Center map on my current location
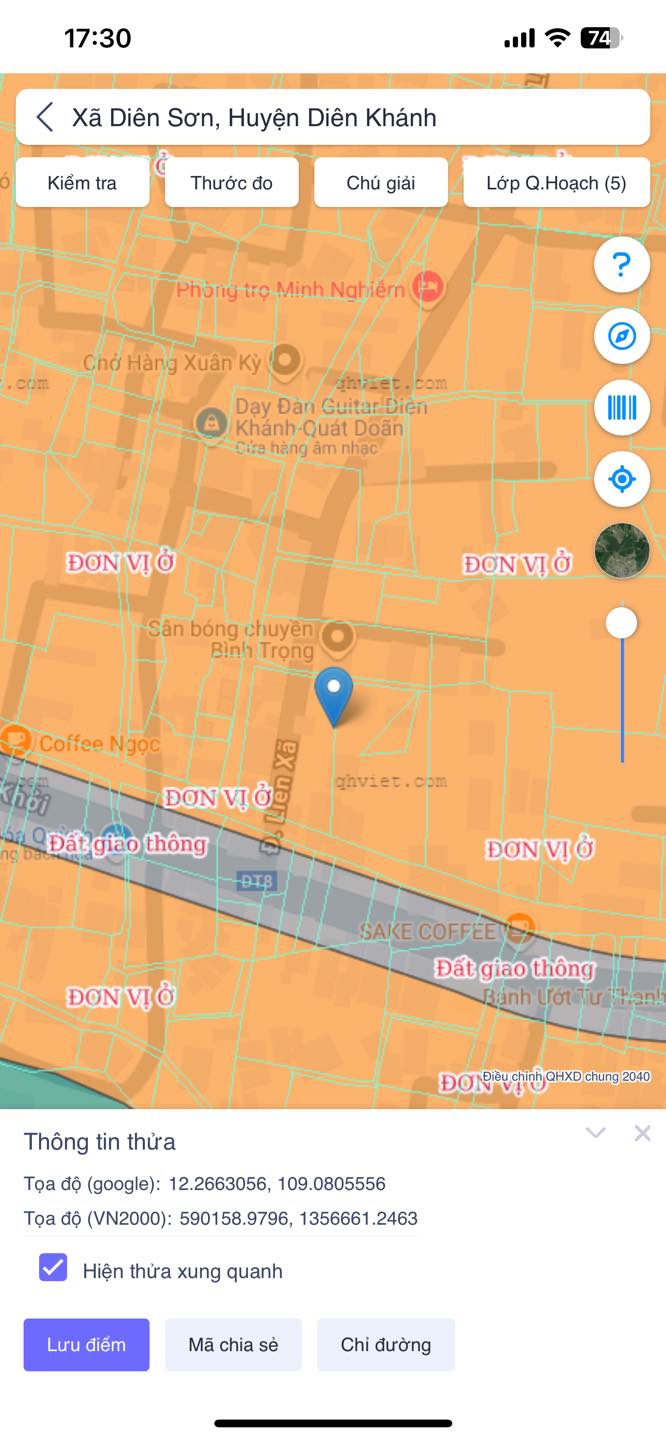 tap(622, 479)
